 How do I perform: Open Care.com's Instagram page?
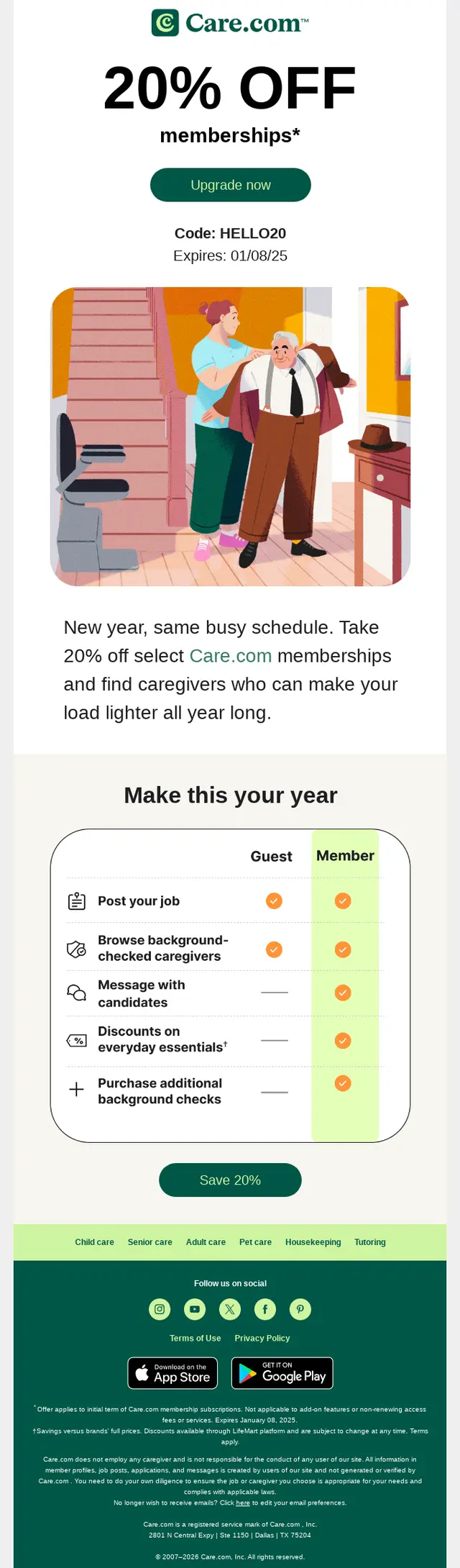tap(160, 1309)
